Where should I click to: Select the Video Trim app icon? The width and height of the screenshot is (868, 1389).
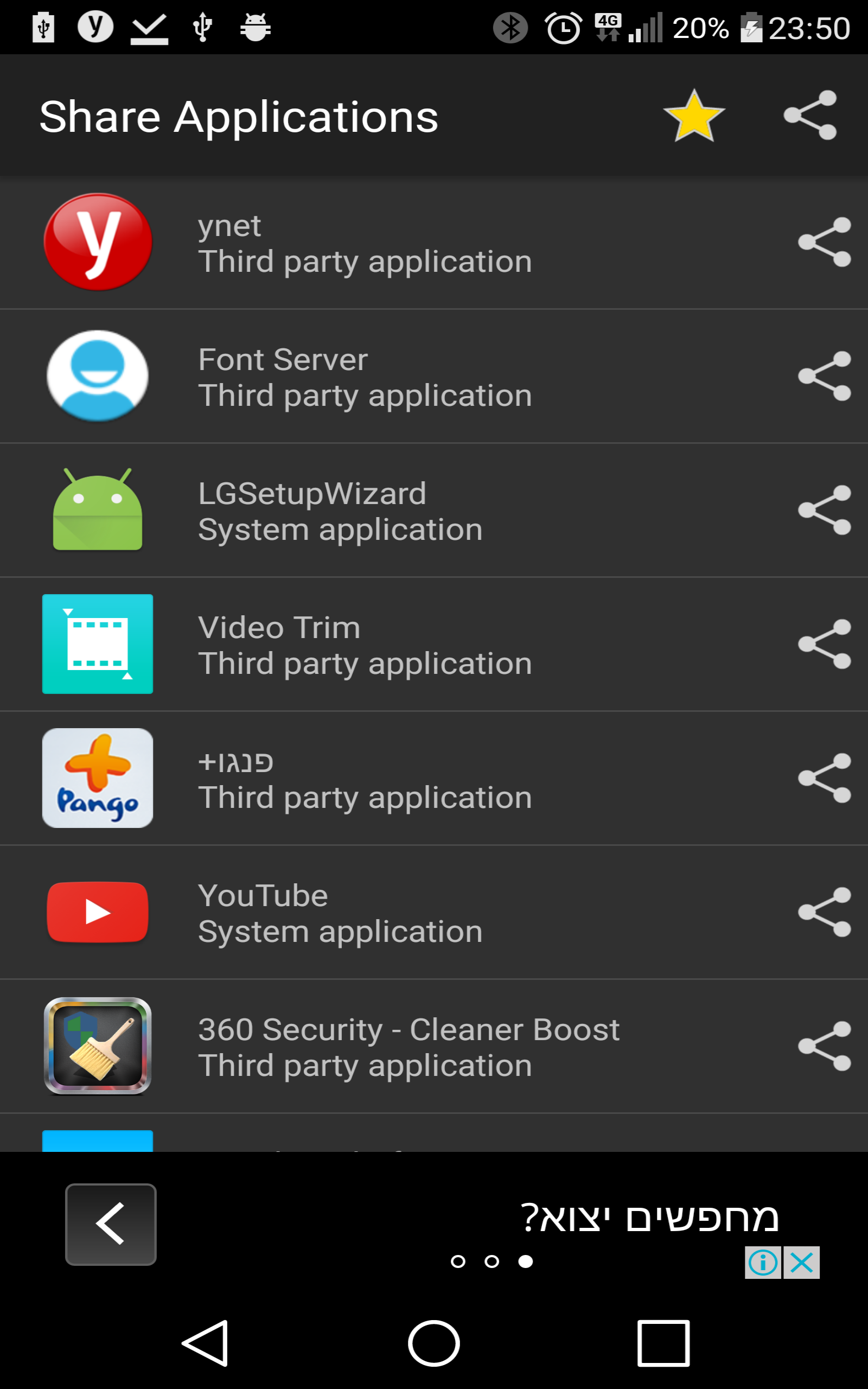click(97, 644)
